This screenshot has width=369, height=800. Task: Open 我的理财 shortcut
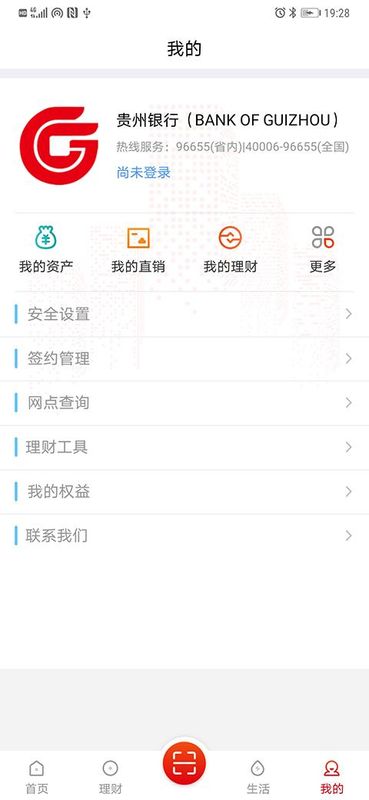point(230,250)
